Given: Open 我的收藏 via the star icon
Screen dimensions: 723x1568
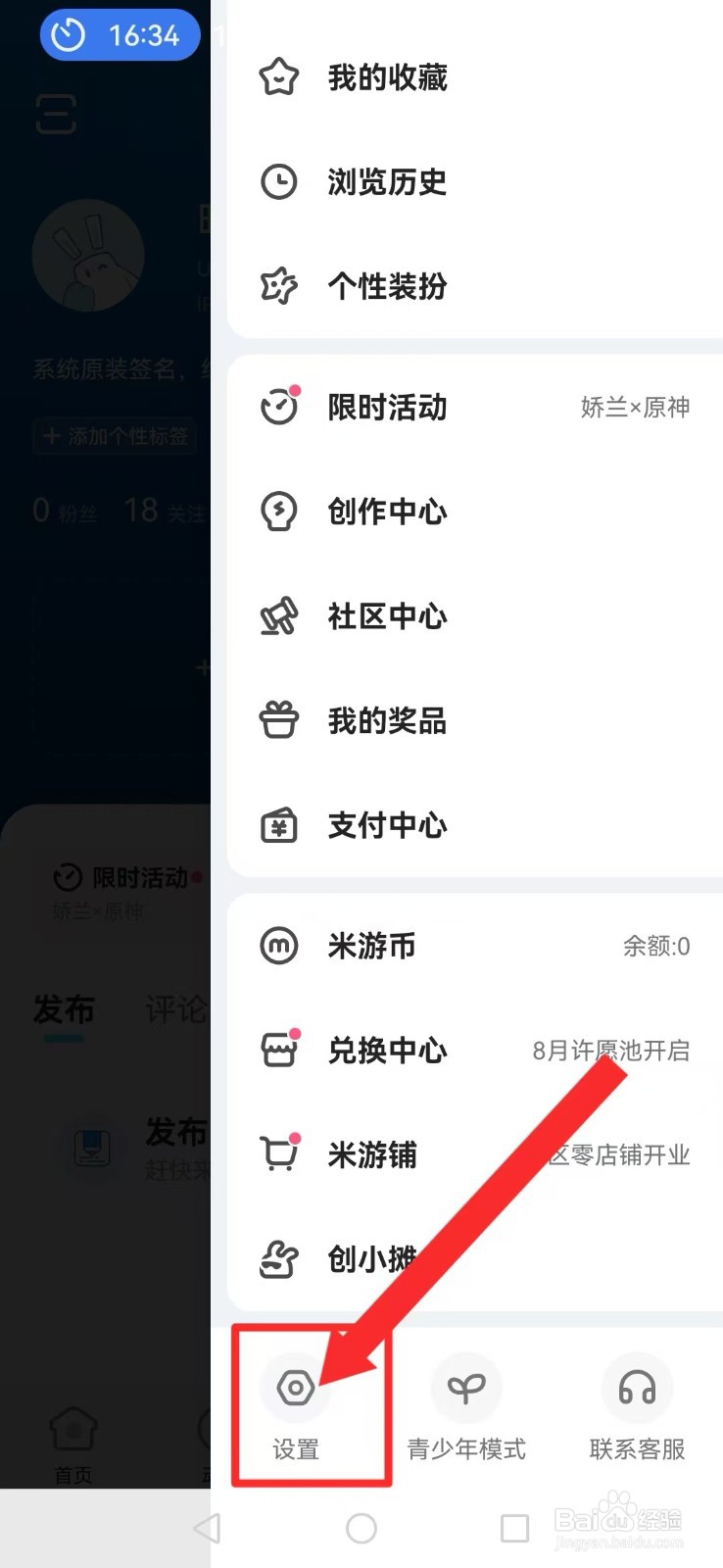Looking at the screenshot, I should tap(279, 77).
